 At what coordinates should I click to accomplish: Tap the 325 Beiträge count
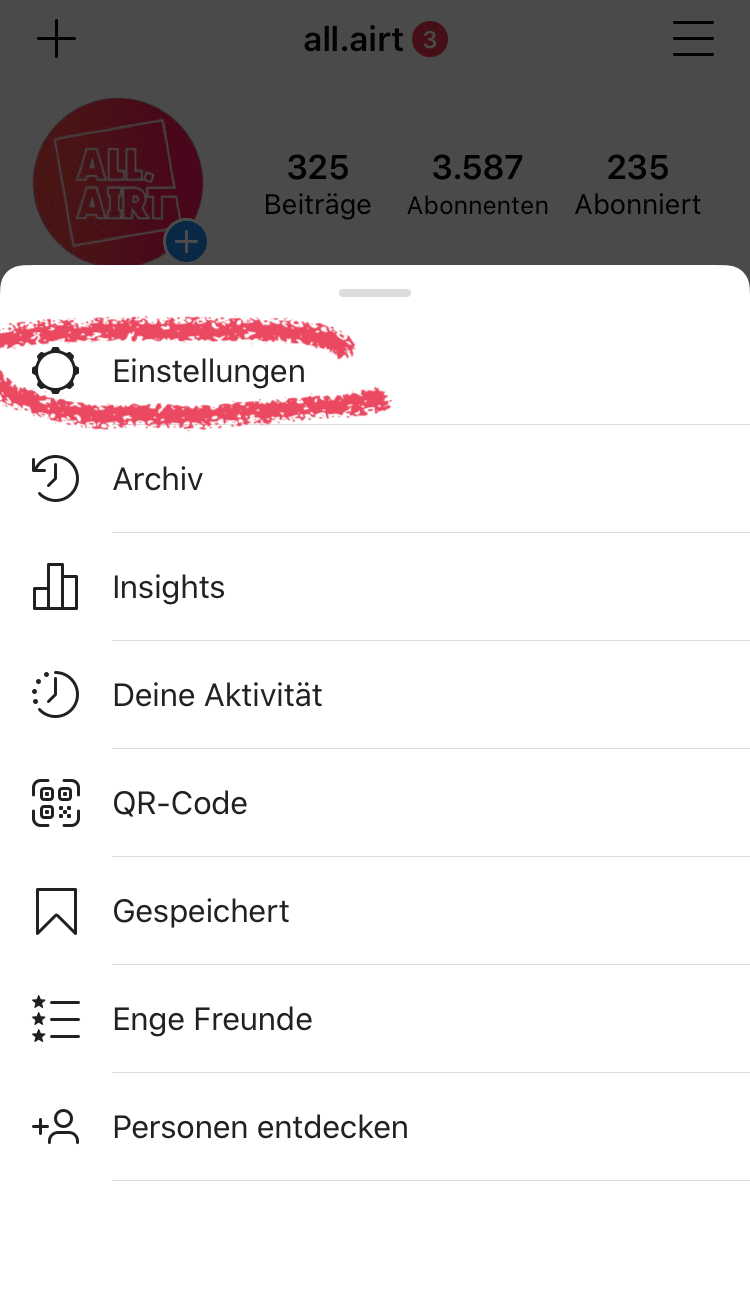point(318,184)
